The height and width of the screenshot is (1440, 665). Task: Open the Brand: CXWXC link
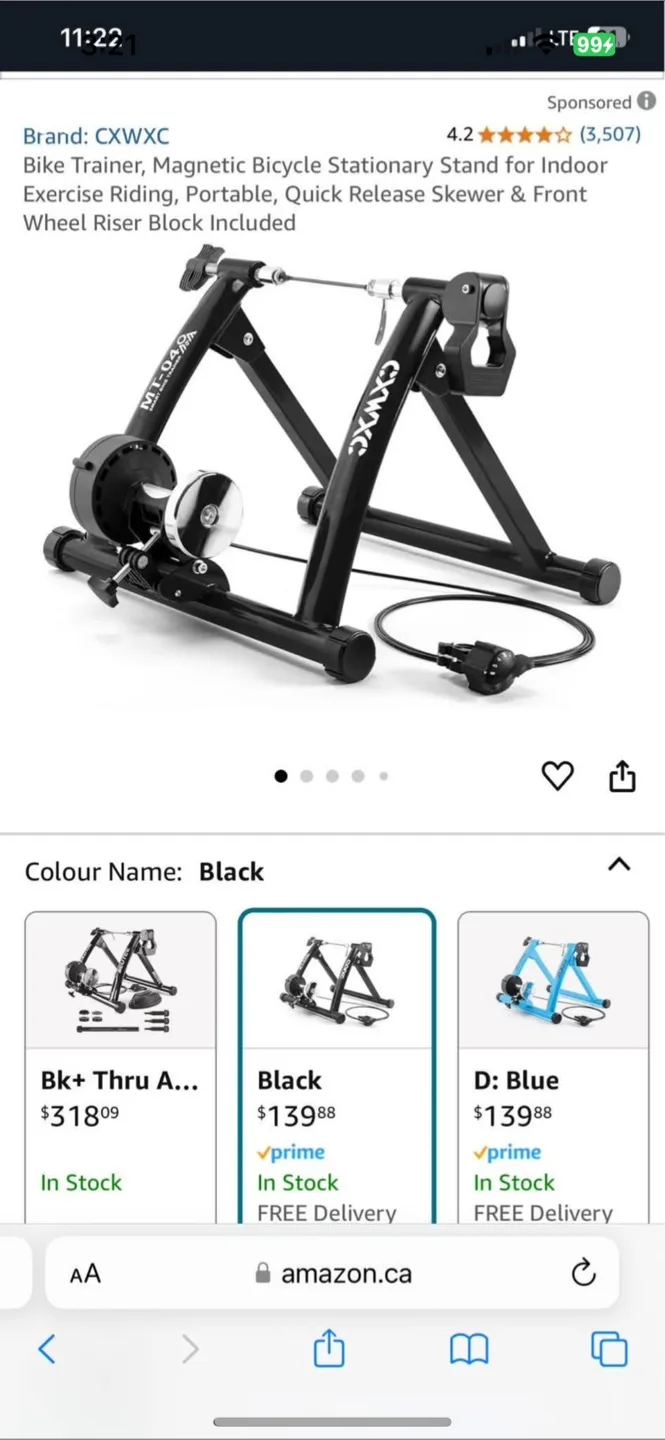pyautogui.click(x=96, y=135)
